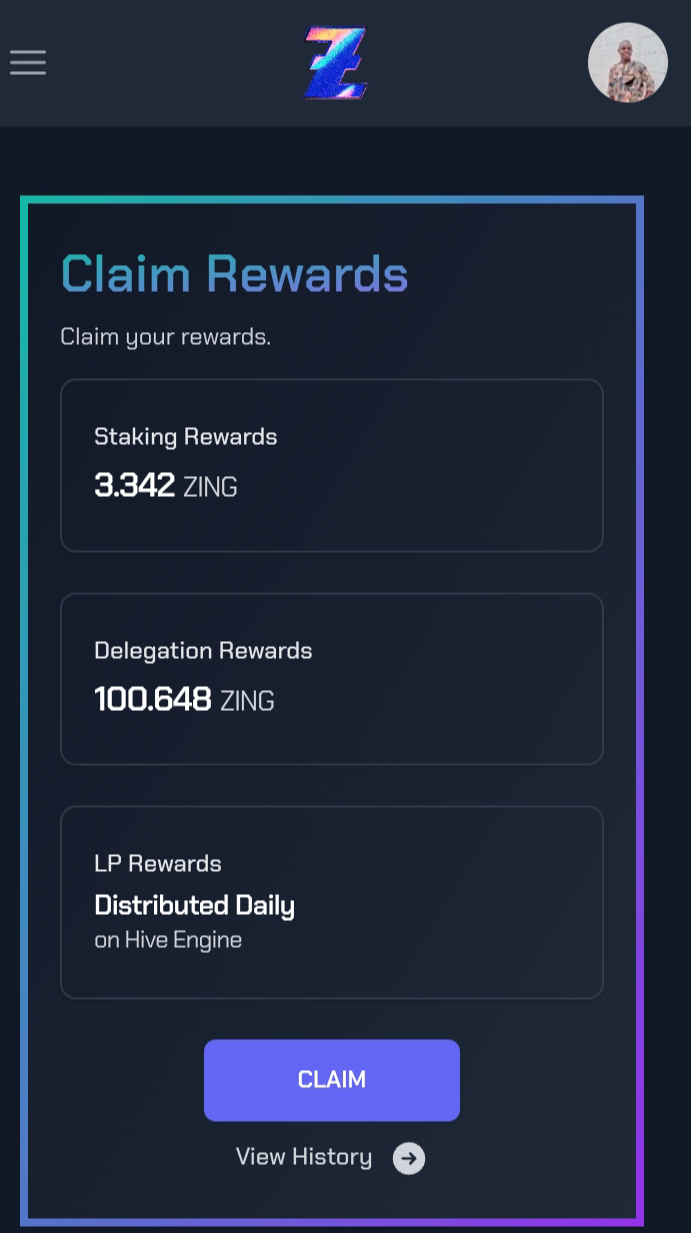The width and height of the screenshot is (691, 1233).
Task: Tap the Z logo to go home
Action: pos(336,62)
